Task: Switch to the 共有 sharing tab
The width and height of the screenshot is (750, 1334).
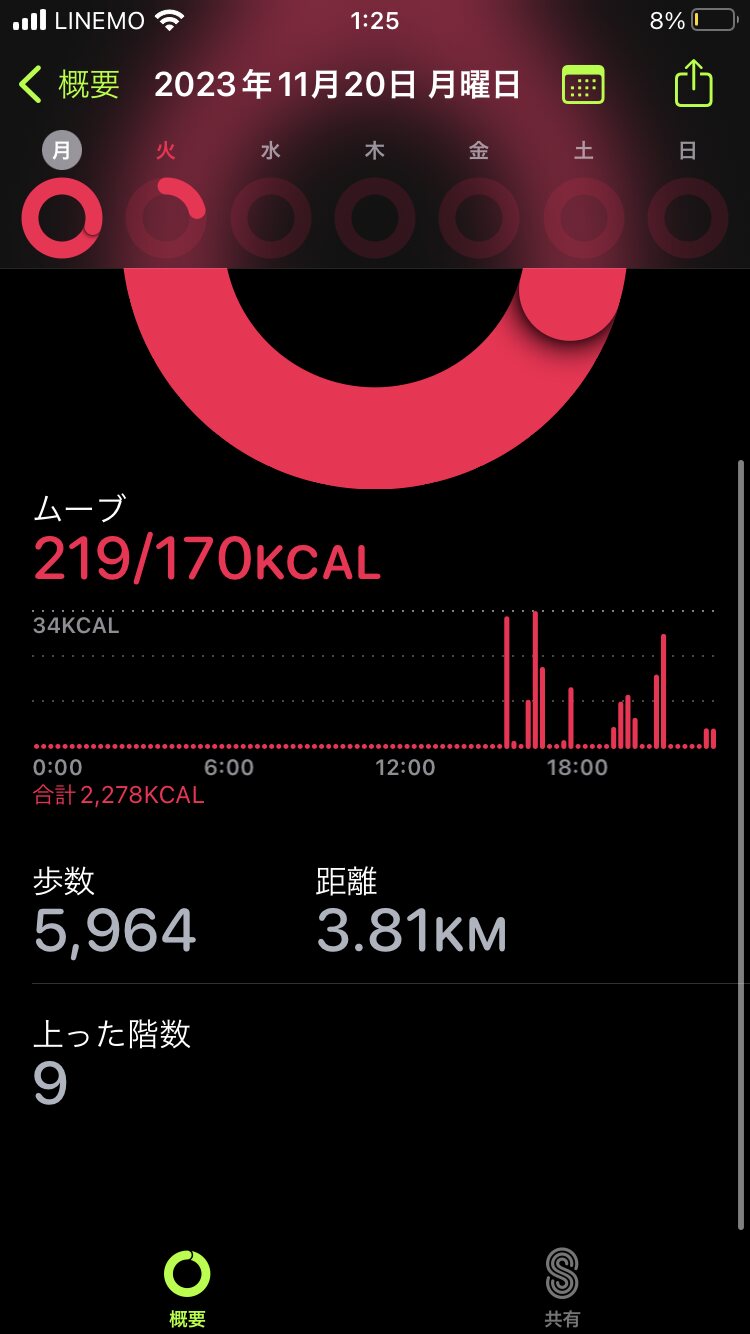Action: pyautogui.click(x=562, y=1286)
